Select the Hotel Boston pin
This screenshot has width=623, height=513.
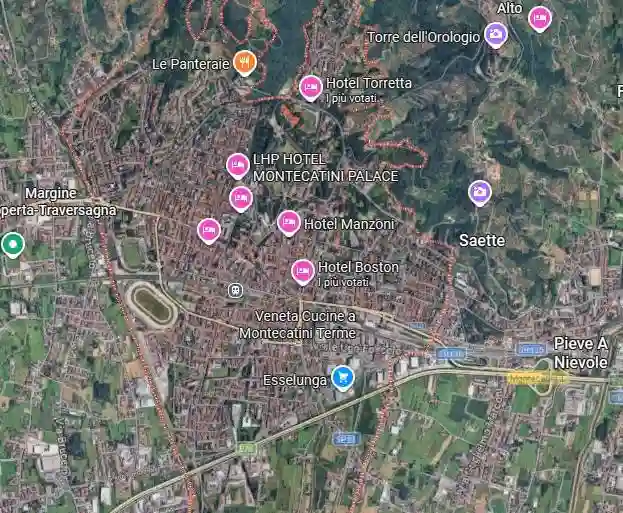[303, 270]
